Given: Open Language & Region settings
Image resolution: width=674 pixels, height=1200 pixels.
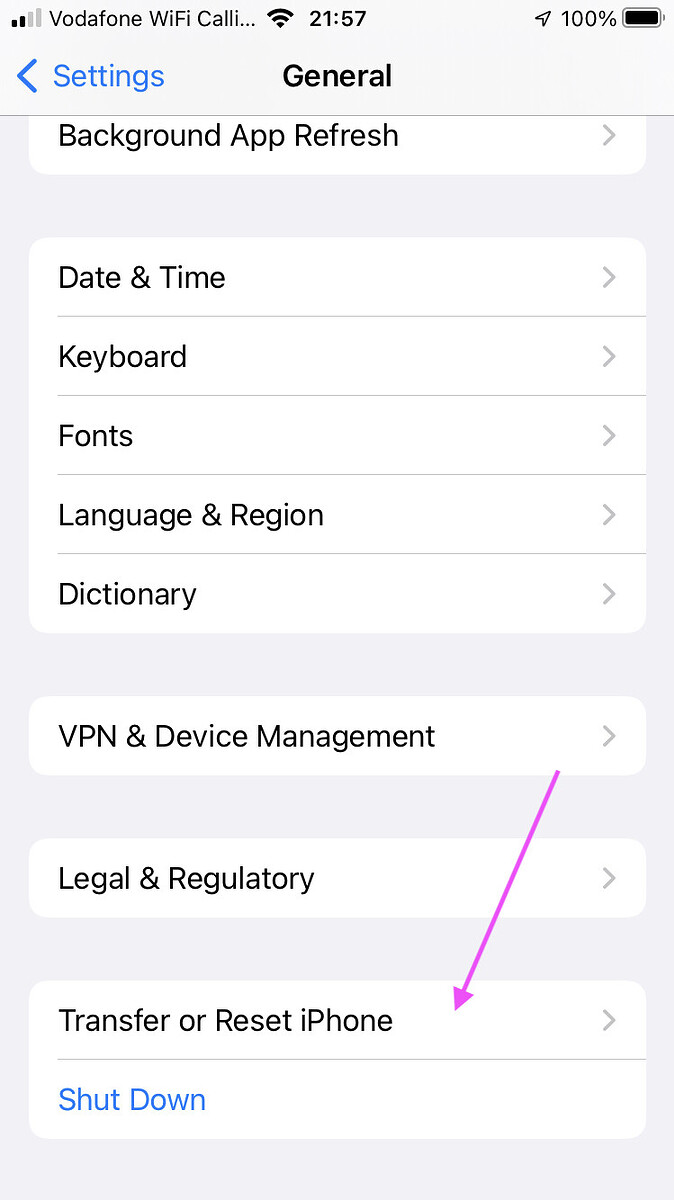Looking at the screenshot, I should click(337, 515).
